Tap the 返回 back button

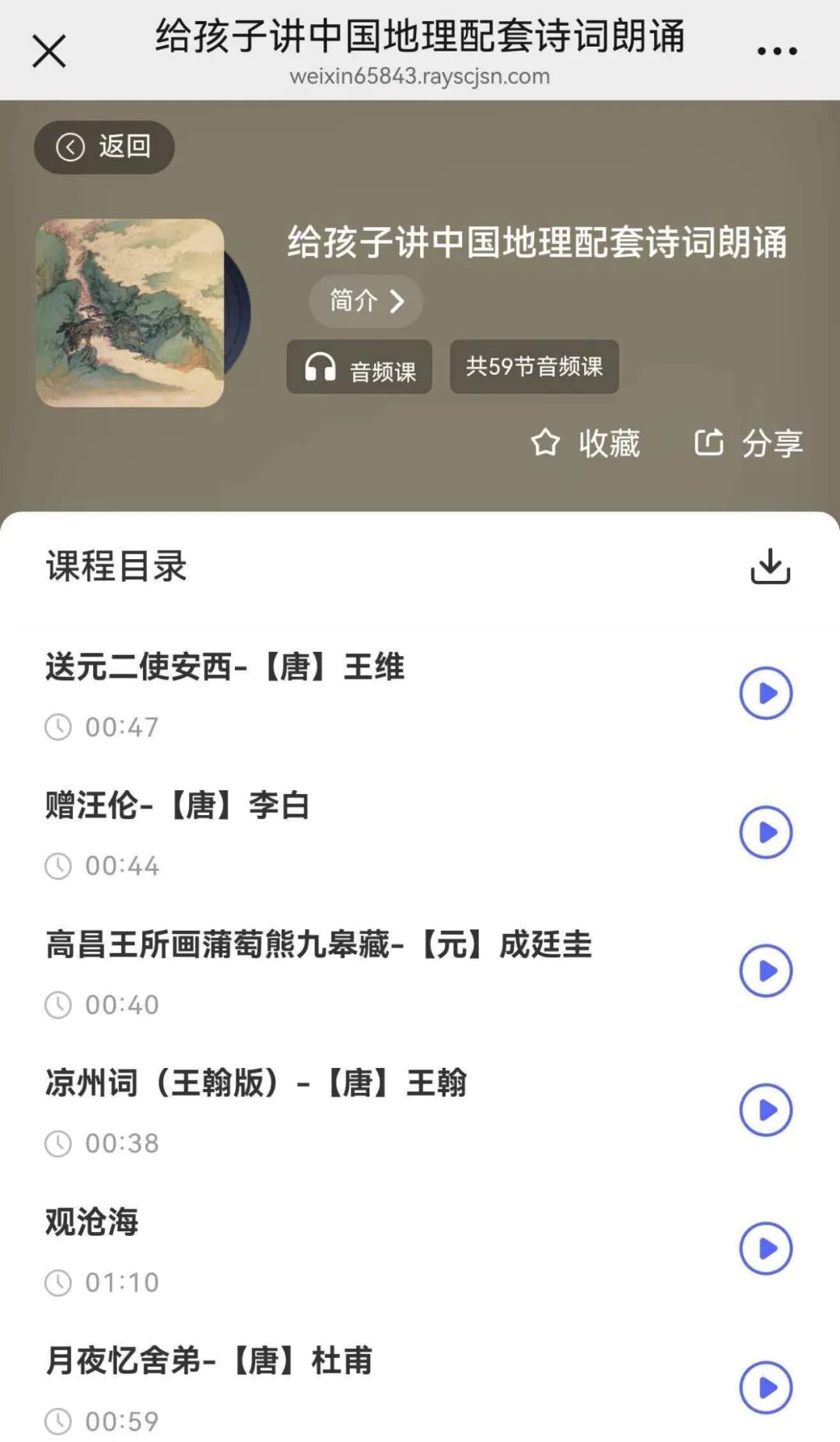point(104,147)
